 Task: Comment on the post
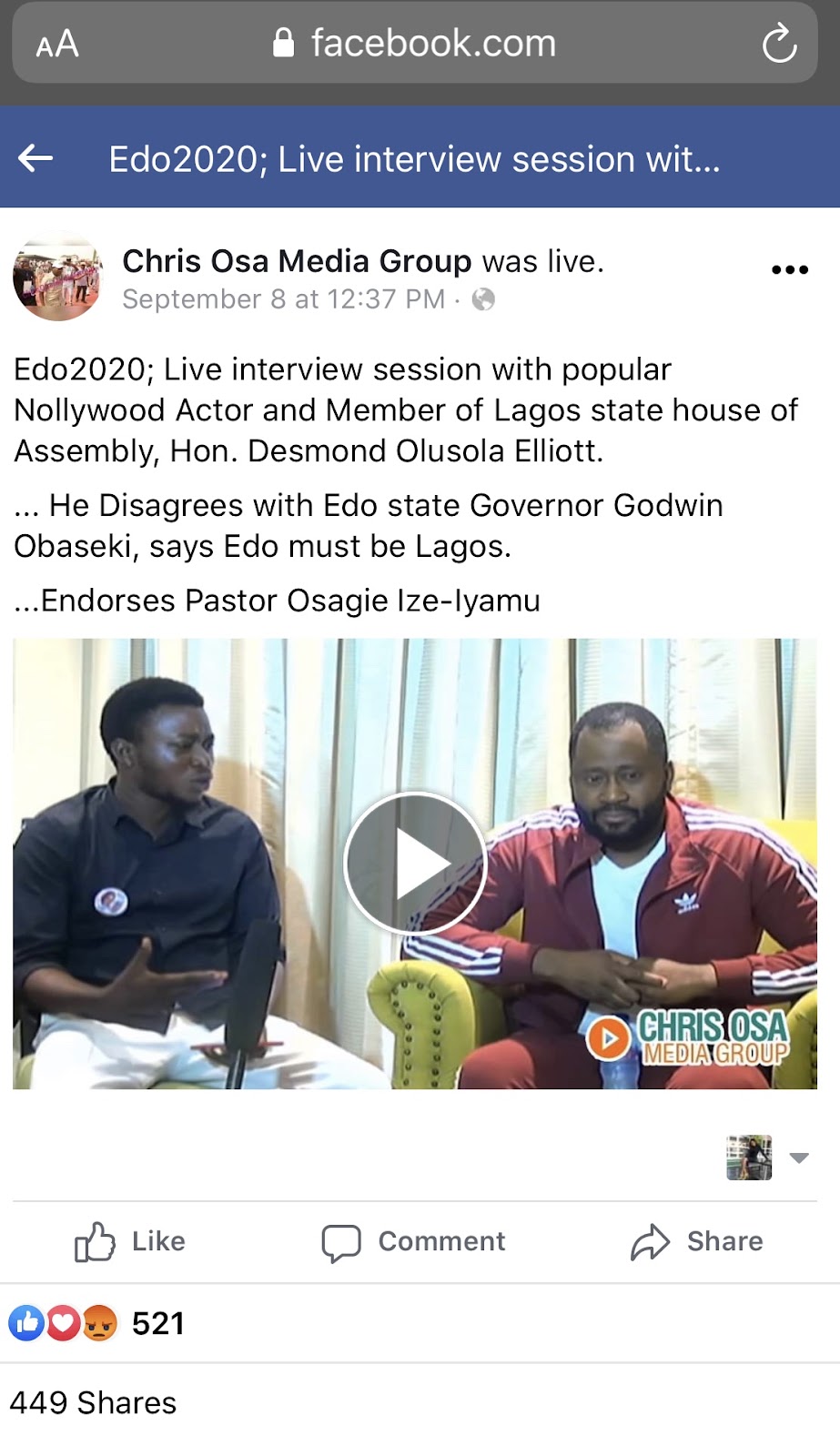tap(414, 1241)
